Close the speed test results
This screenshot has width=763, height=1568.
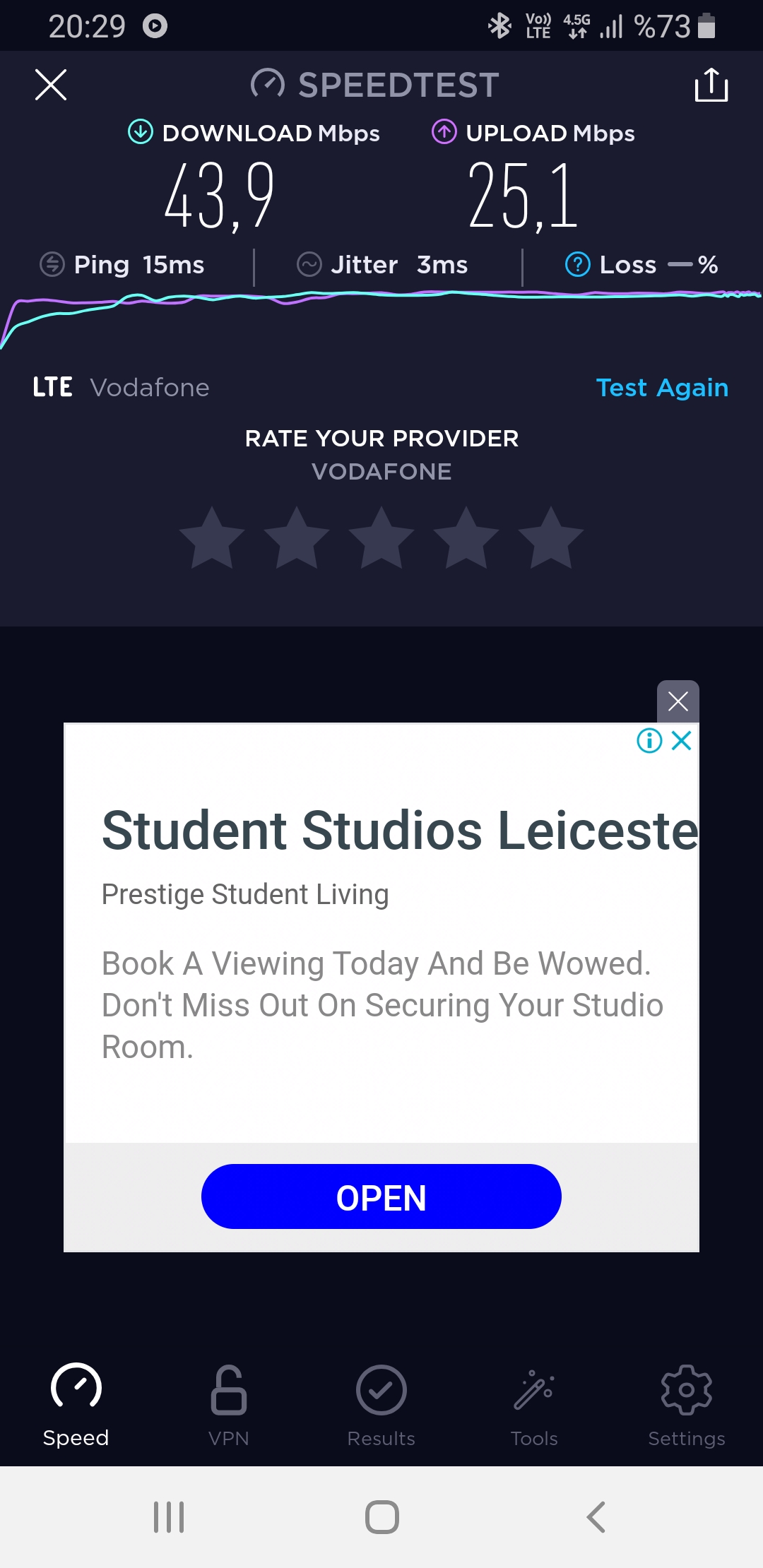[x=51, y=85]
